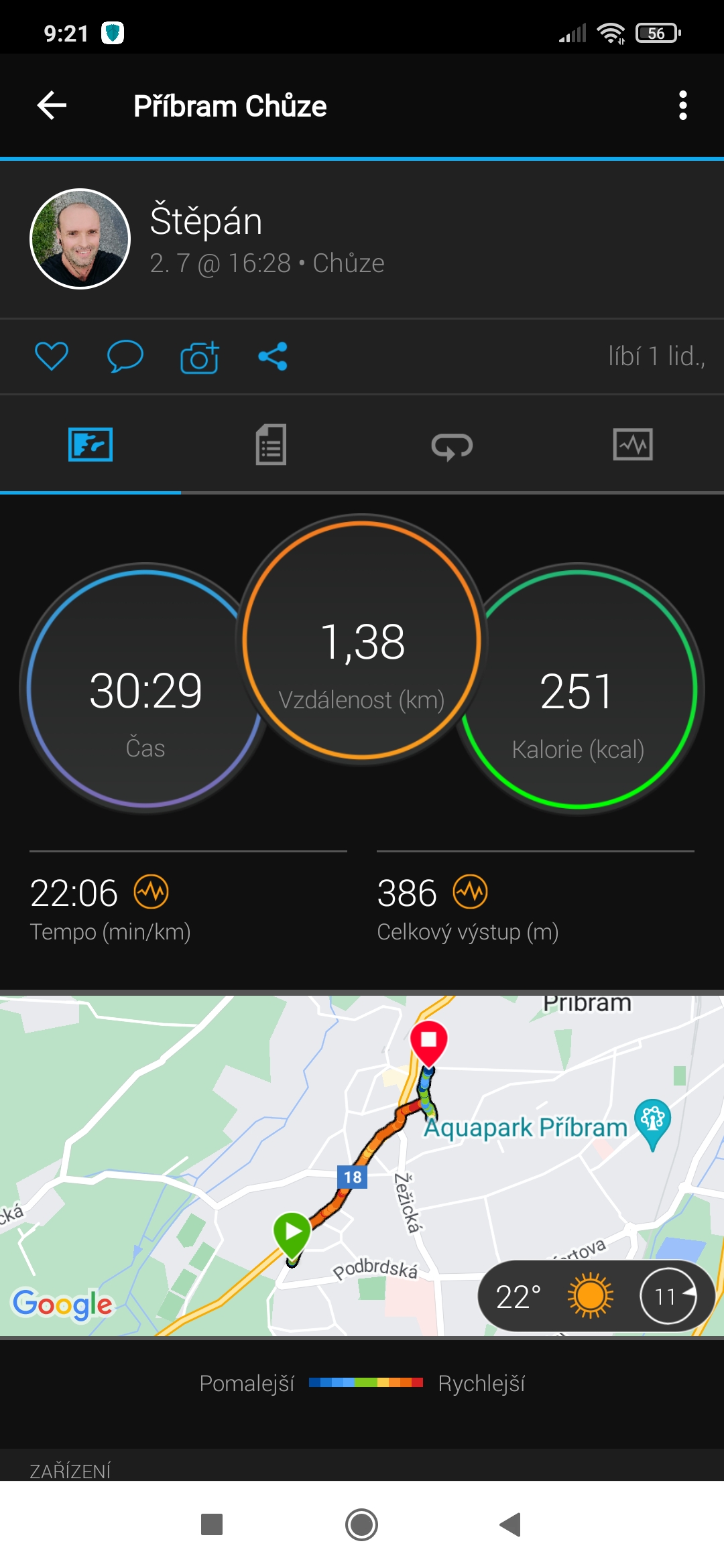The image size is (724, 1568).
Task: Switch to the laps tab
Action: tap(452, 445)
